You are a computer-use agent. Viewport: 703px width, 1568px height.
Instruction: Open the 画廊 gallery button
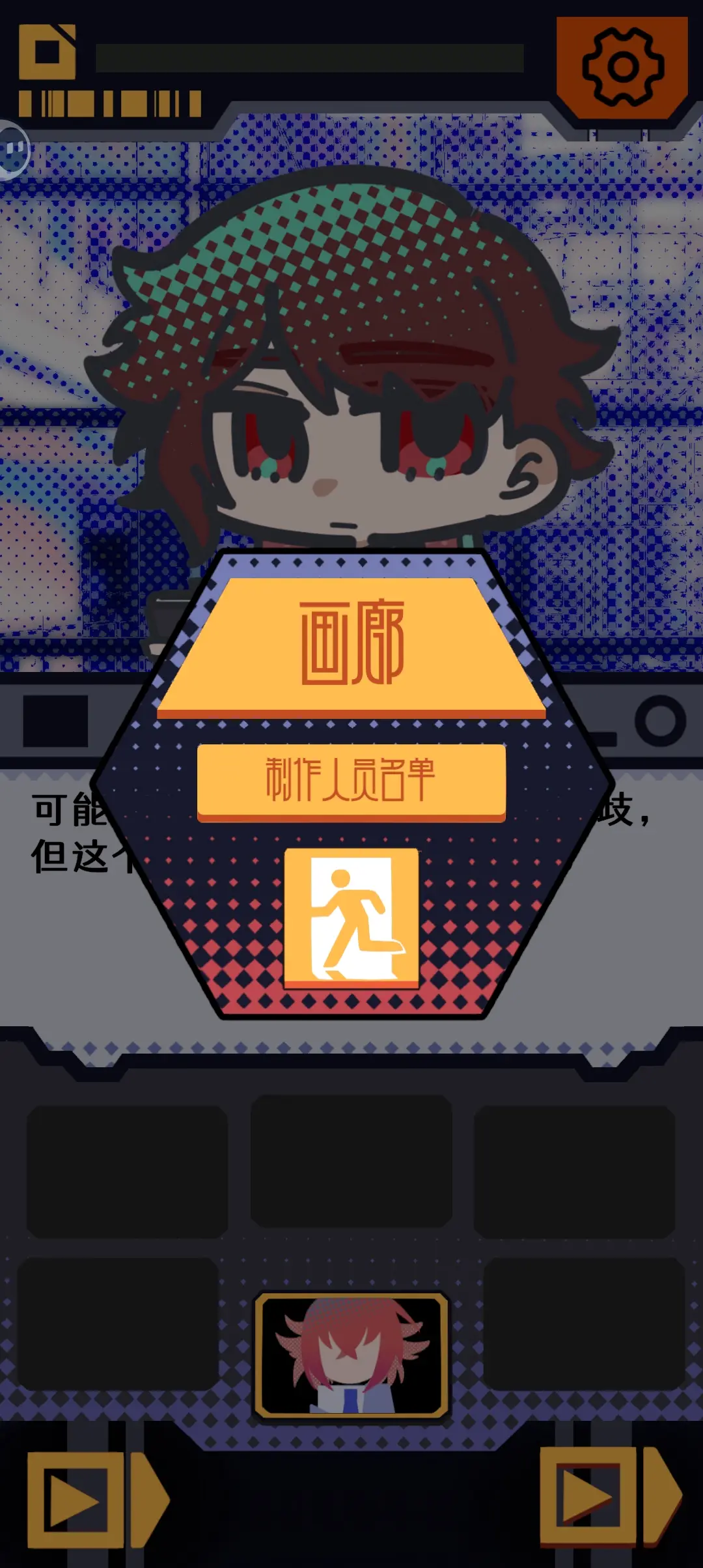[351, 645]
